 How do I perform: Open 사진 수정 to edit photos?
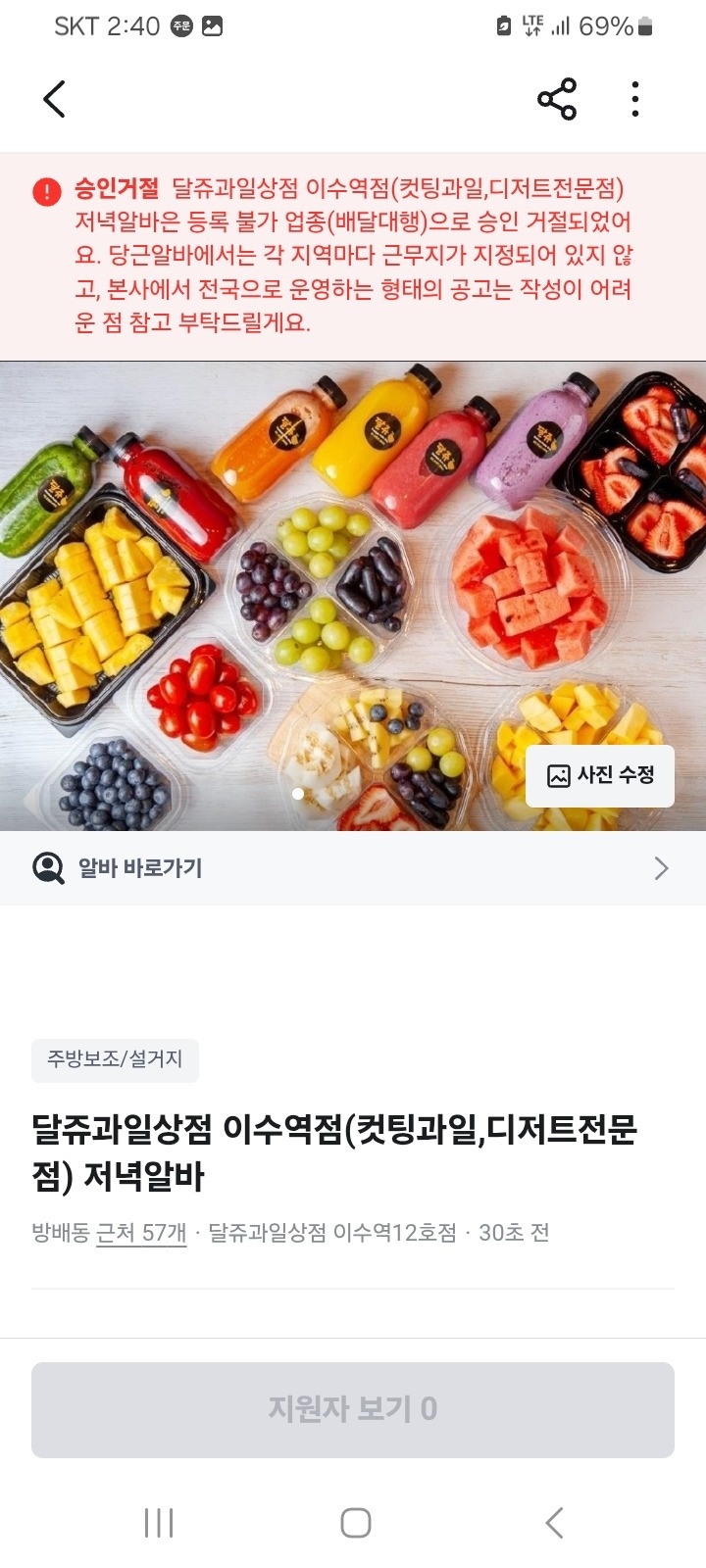(599, 775)
